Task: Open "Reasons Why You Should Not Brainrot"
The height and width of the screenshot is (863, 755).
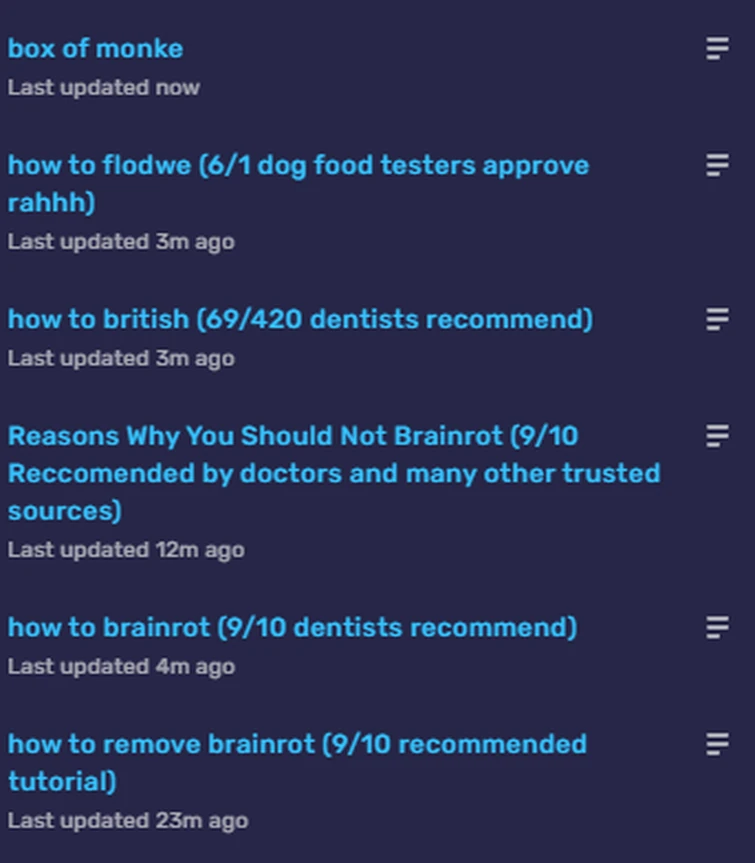Action: point(292,437)
